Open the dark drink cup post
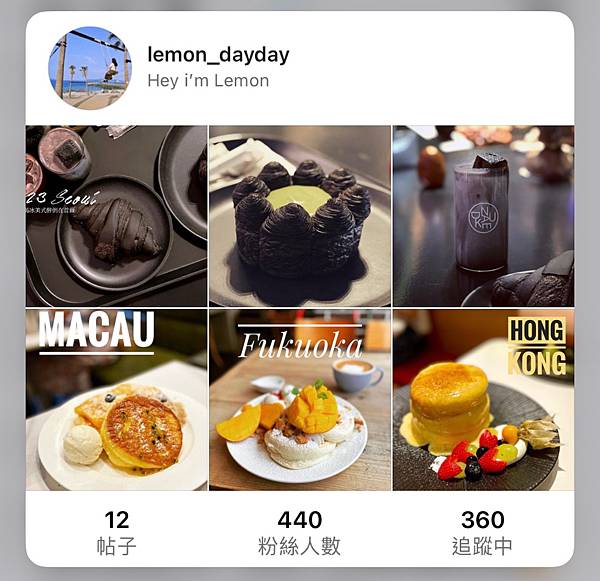This screenshot has width=600, height=581. tap(483, 215)
